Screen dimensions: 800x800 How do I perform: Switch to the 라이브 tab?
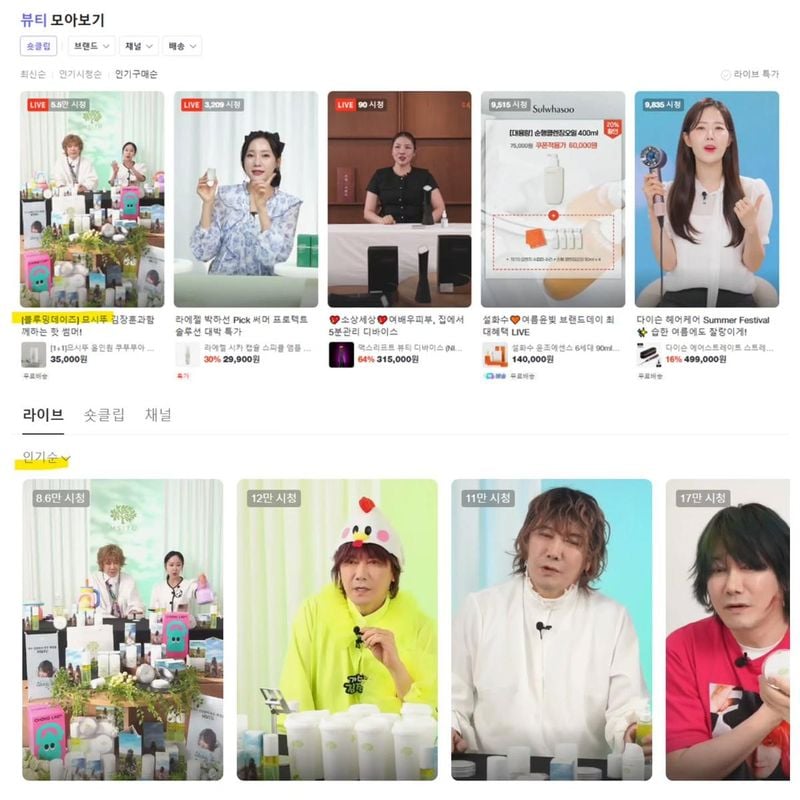click(43, 415)
